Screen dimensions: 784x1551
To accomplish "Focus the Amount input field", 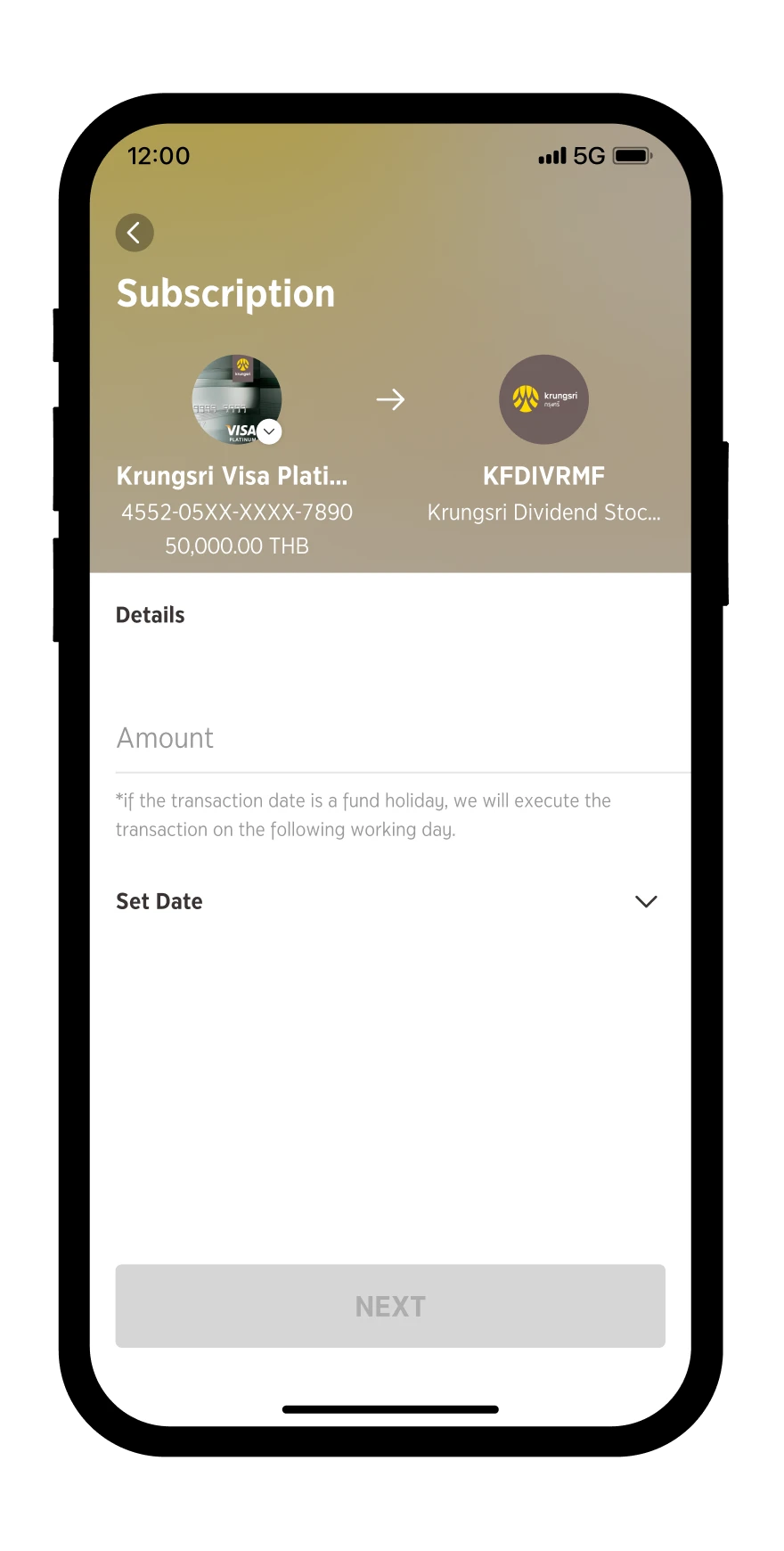I will pos(403,738).
